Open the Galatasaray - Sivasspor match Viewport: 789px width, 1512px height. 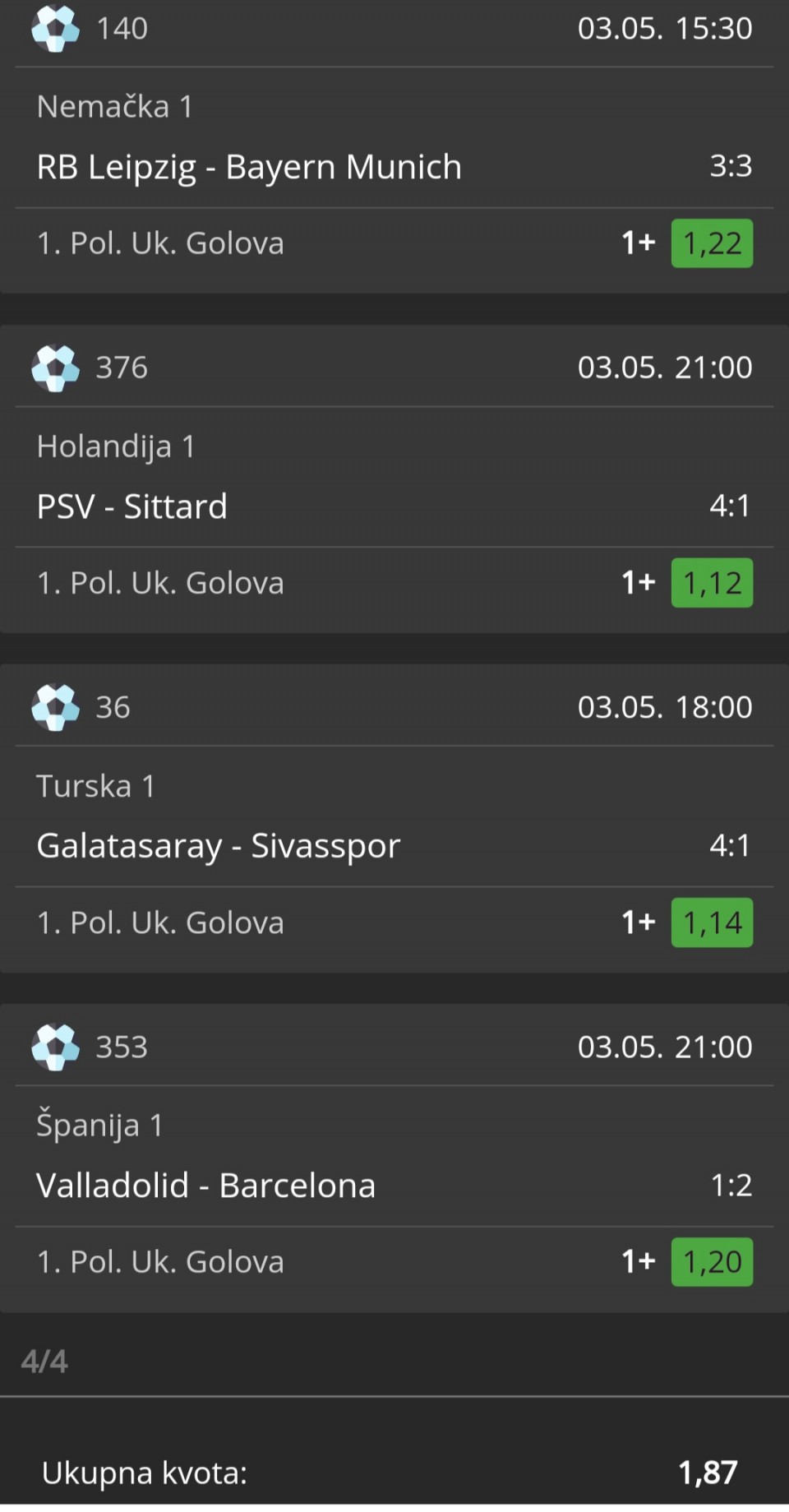(x=219, y=846)
